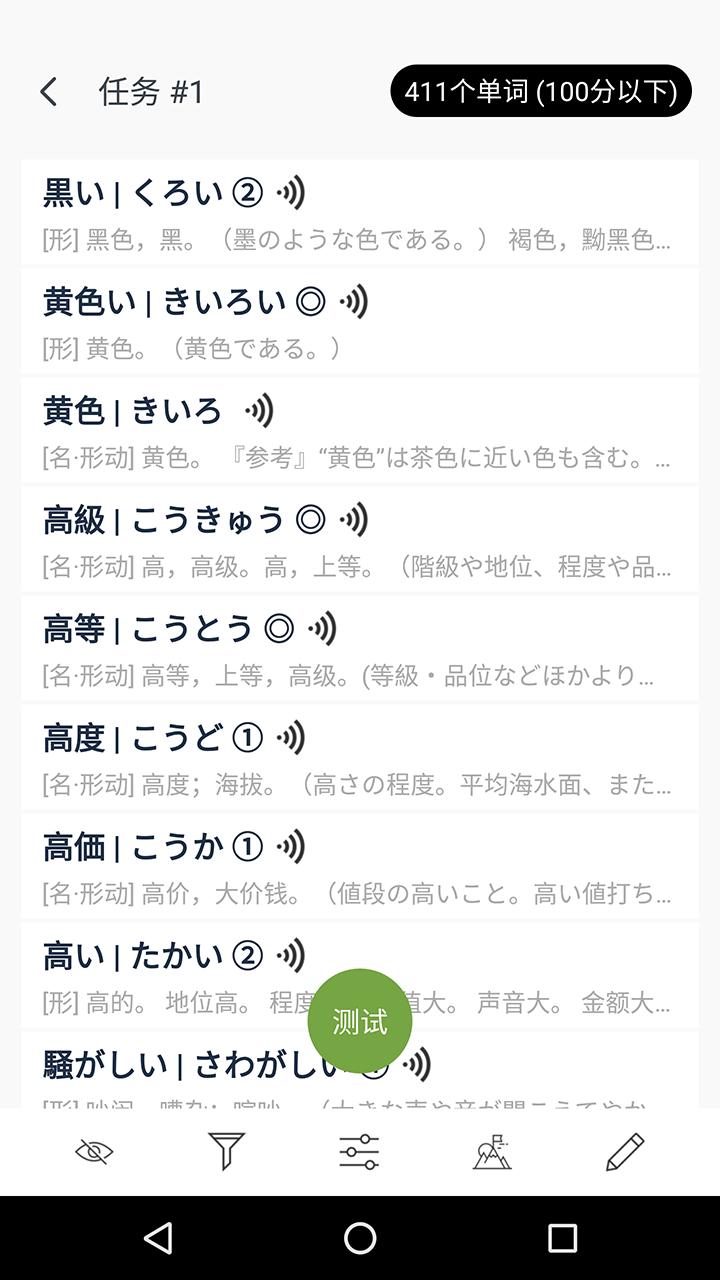Toggle study settings via sliders control

pos(360,1151)
